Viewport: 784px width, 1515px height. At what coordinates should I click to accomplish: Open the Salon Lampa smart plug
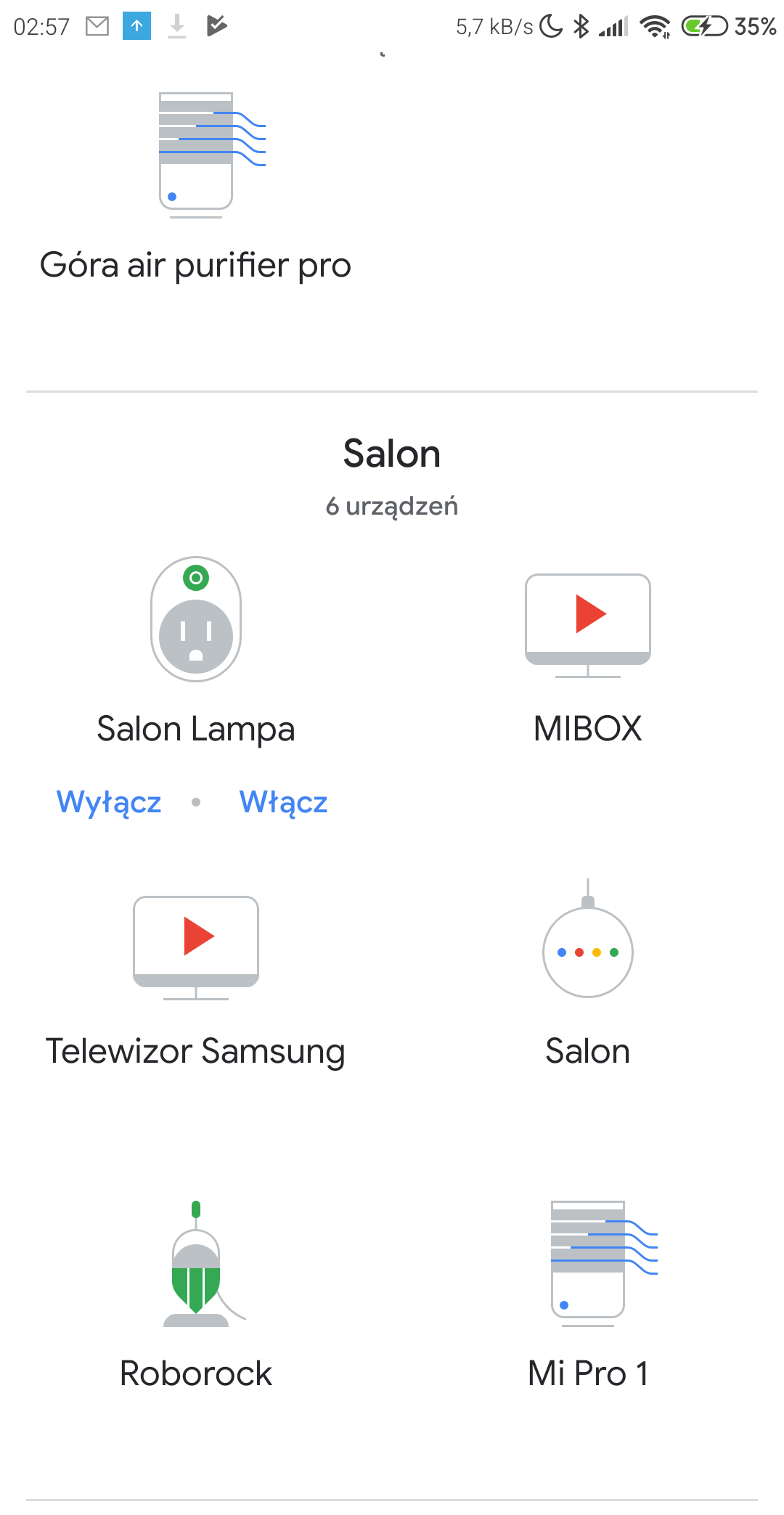tap(195, 651)
